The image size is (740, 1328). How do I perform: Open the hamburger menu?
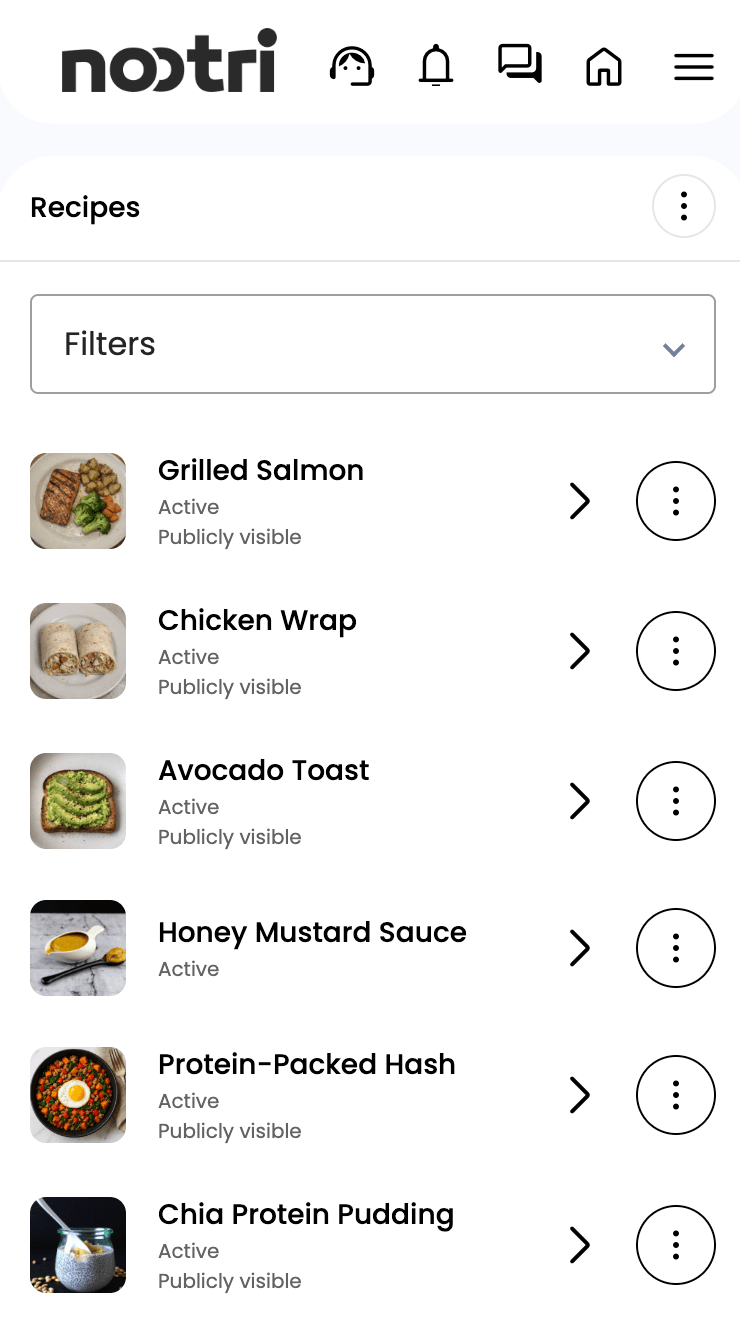pyautogui.click(x=694, y=67)
